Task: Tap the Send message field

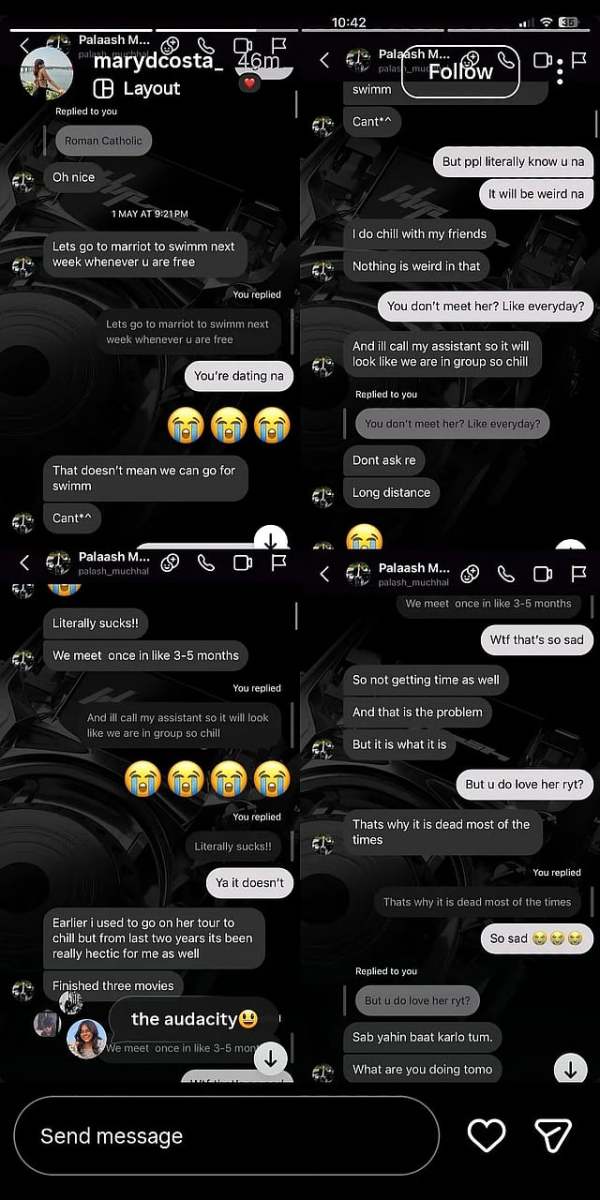Action: click(226, 1135)
